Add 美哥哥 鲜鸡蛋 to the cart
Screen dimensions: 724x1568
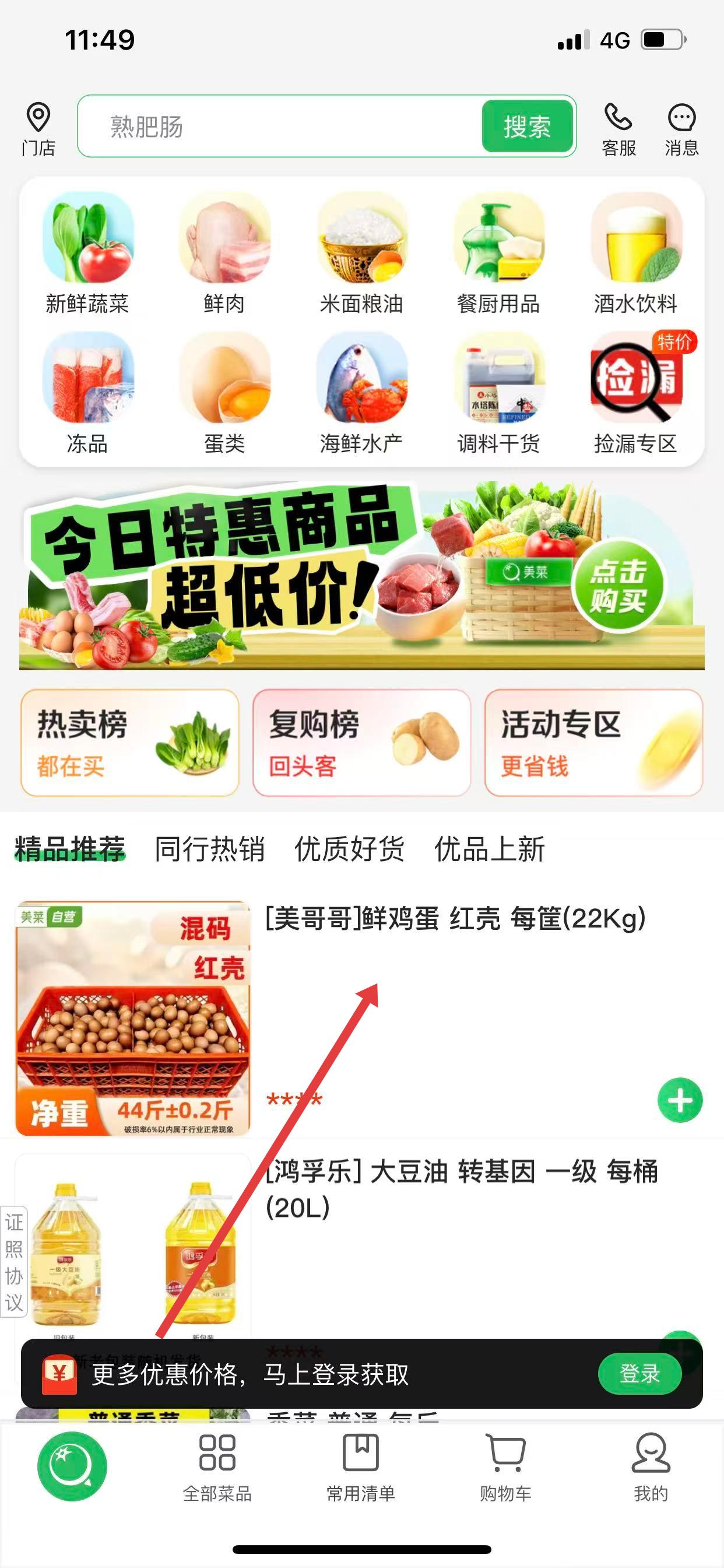click(x=680, y=1100)
